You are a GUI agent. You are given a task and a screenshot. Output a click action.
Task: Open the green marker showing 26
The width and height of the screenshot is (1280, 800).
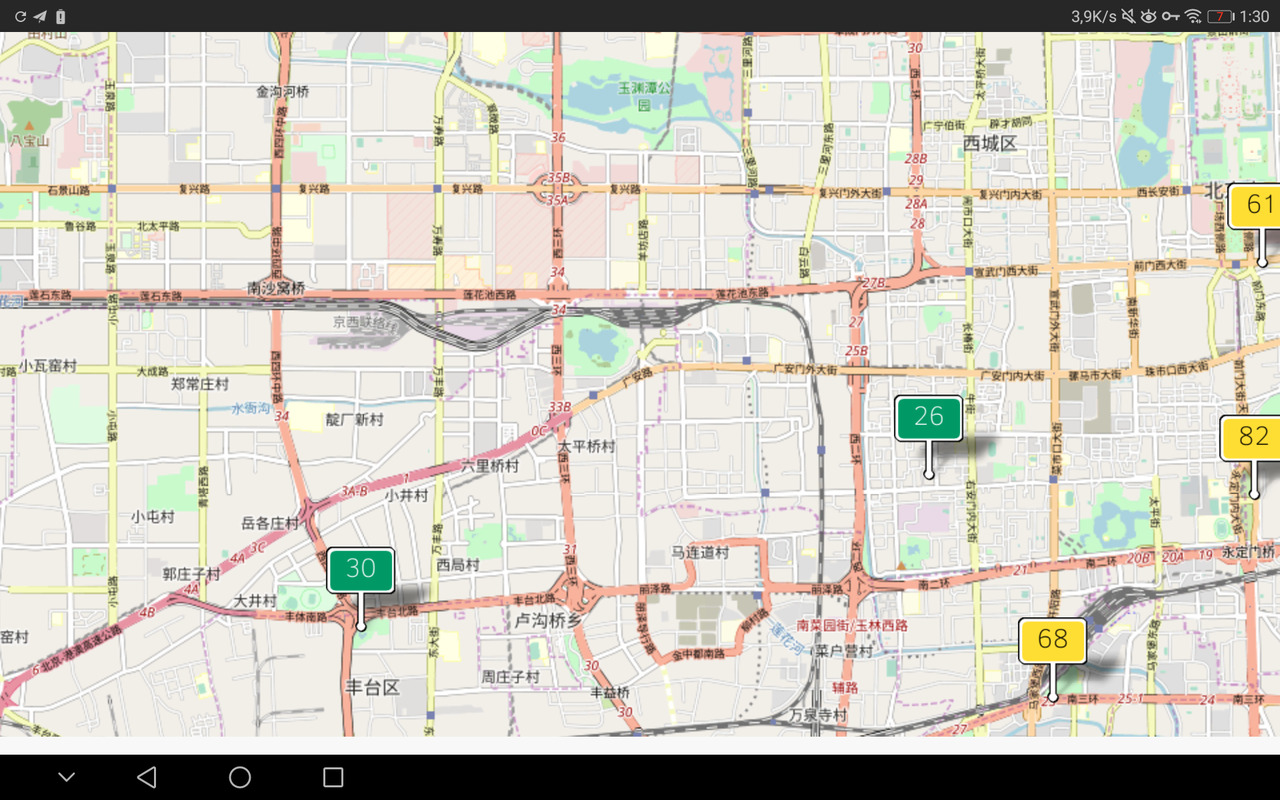928,418
